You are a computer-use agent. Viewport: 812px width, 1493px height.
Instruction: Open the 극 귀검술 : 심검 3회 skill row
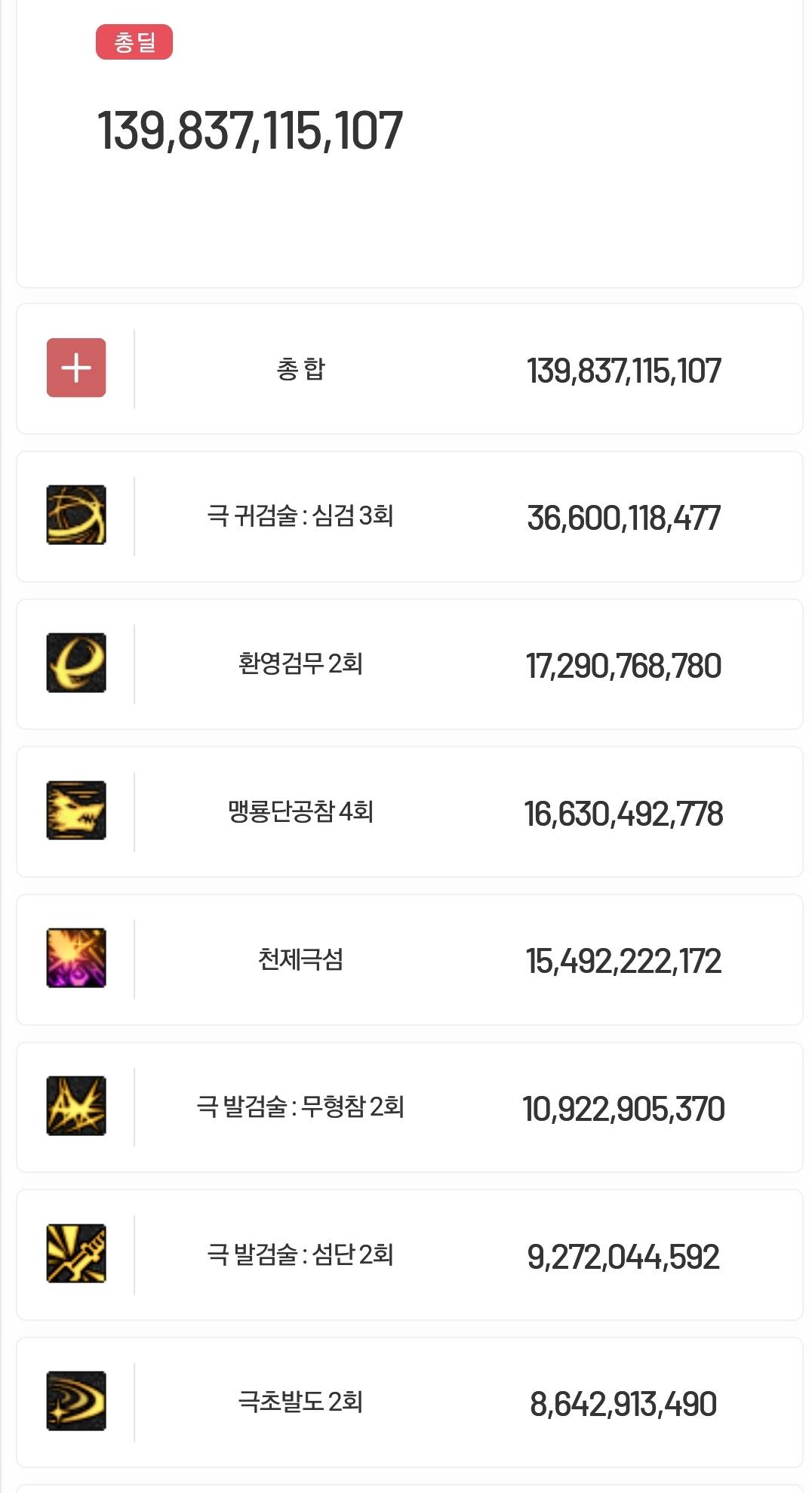click(409, 516)
